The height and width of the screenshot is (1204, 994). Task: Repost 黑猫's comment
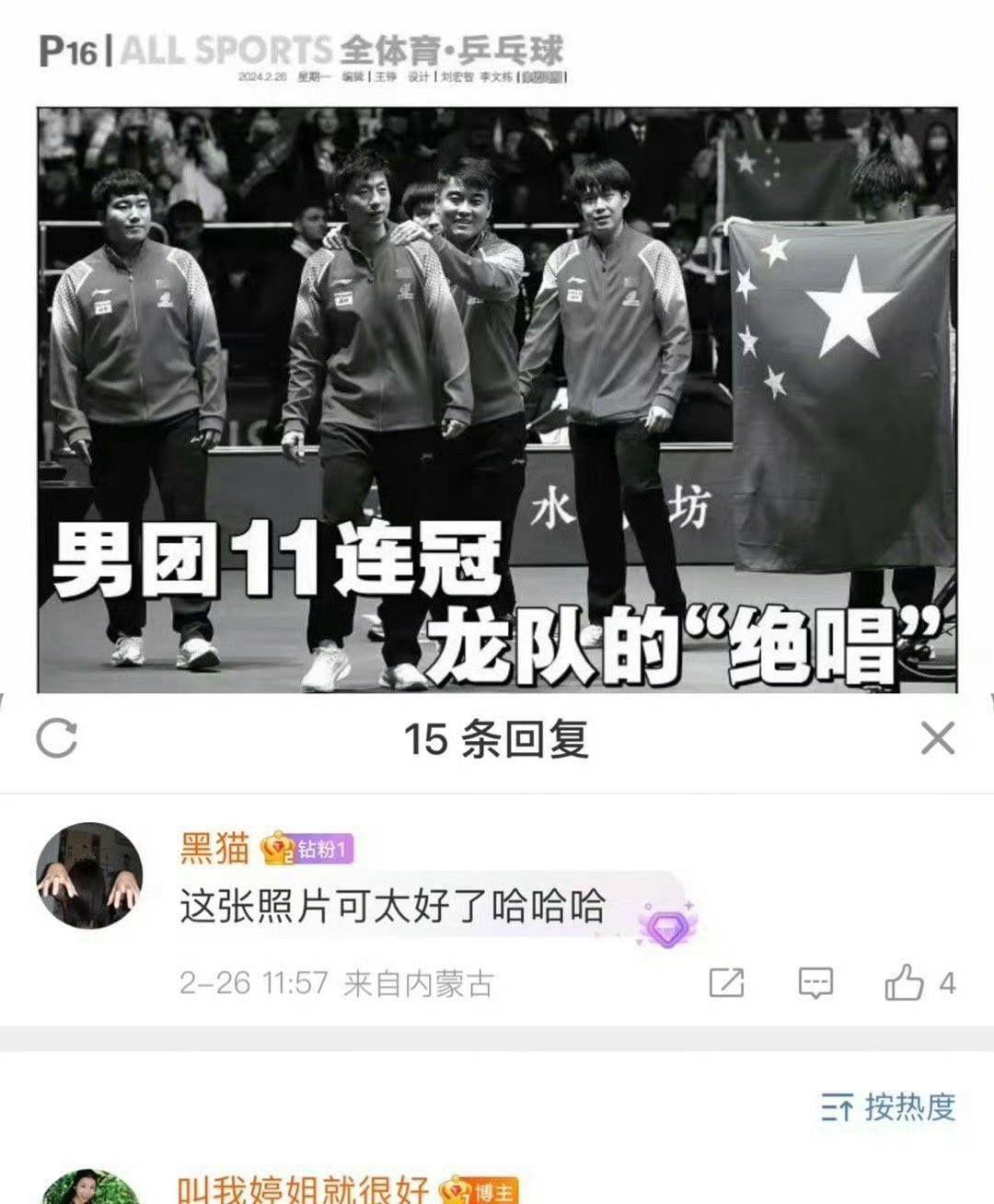coord(726,983)
